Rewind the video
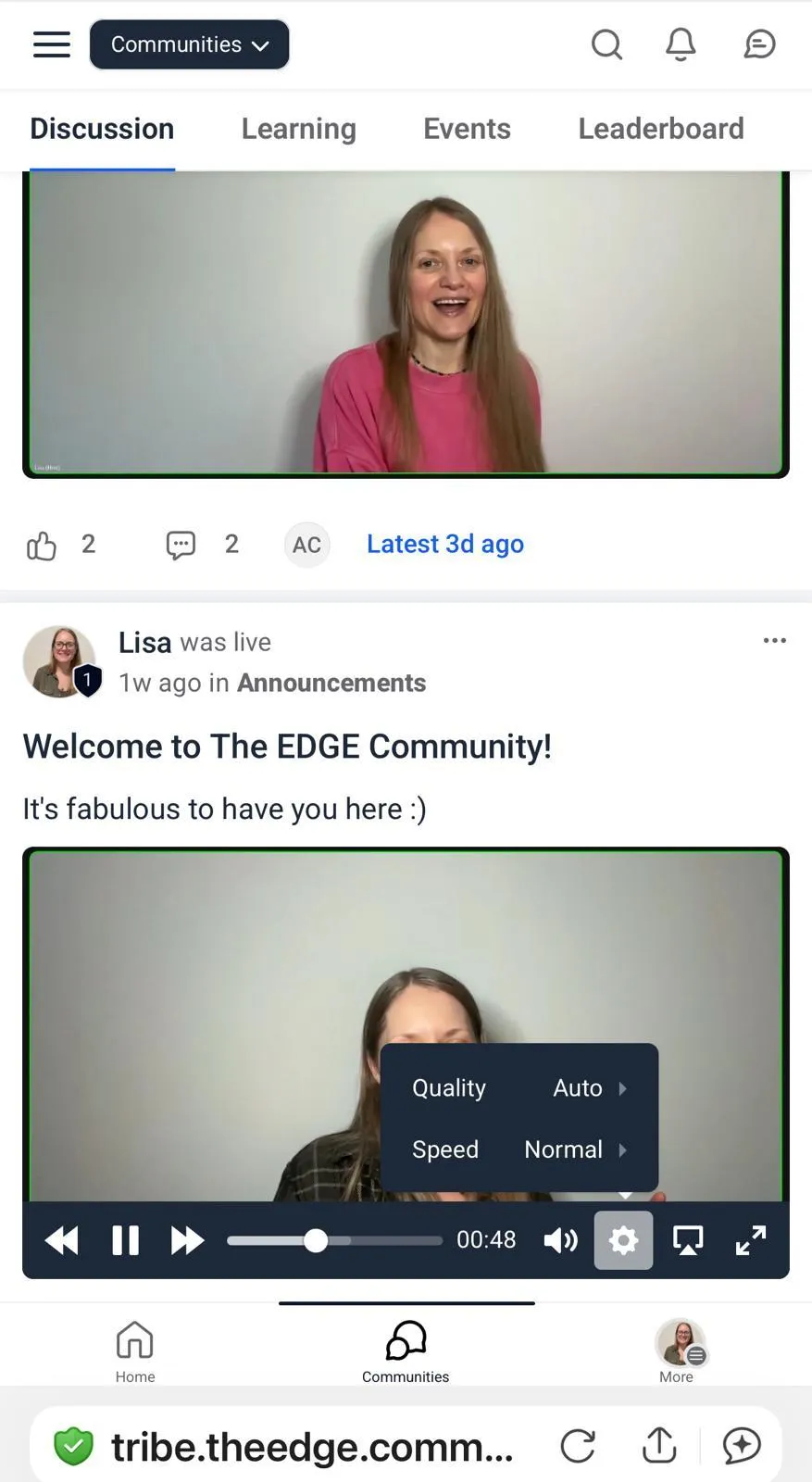Image resolution: width=812 pixels, height=1482 pixels. pos(62,1240)
